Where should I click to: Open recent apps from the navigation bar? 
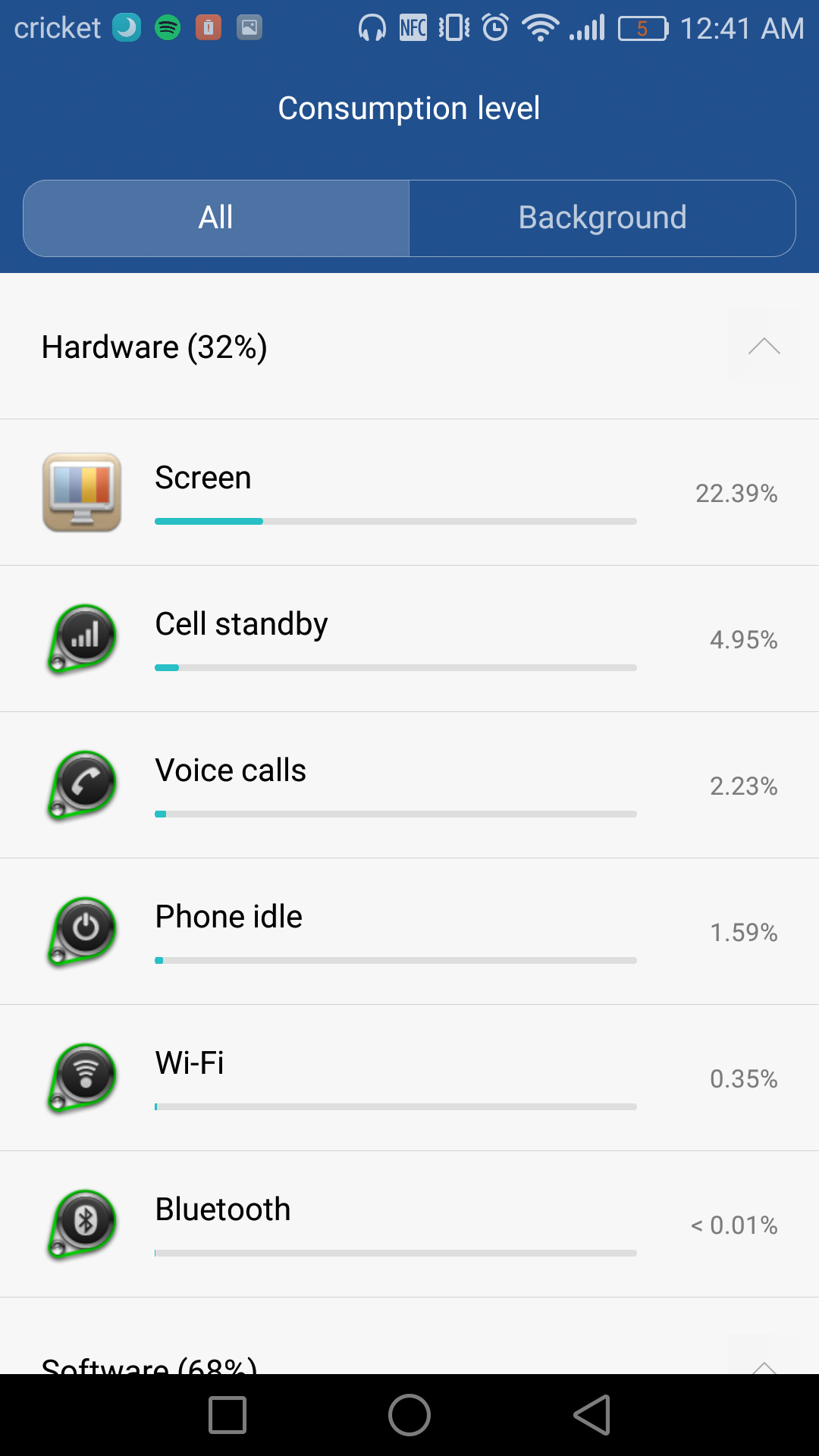[227, 1415]
